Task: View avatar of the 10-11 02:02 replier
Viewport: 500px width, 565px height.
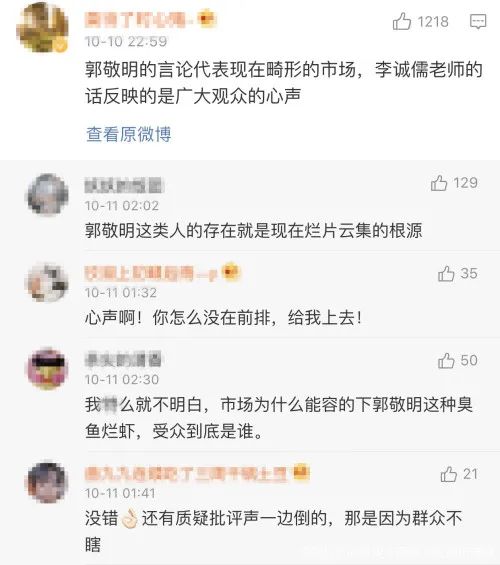Action: [x=48, y=195]
